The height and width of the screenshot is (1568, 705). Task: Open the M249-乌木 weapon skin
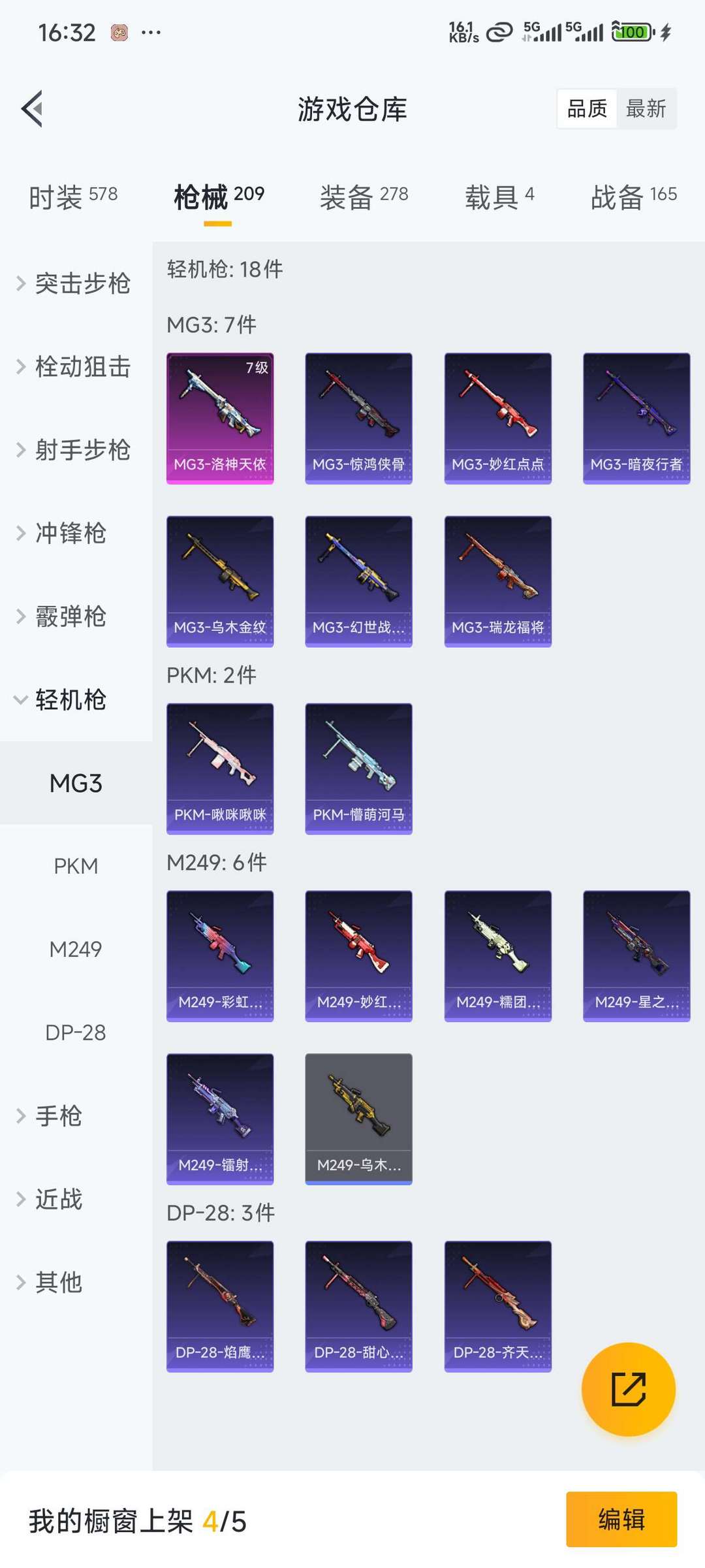click(358, 1119)
